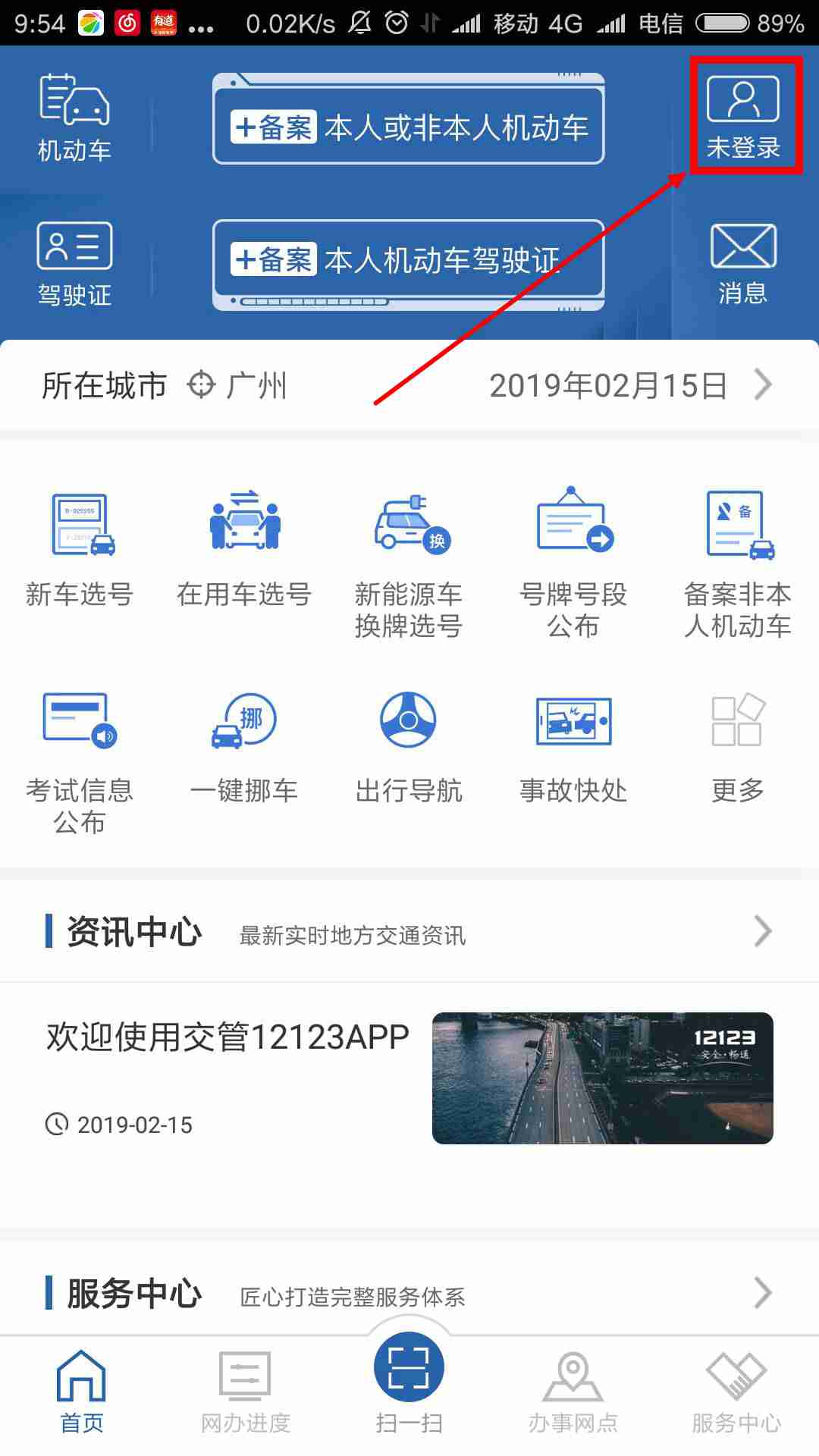Open the date 2019年02月15日 chevron
The width and height of the screenshot is (819, 1456).
[x=763, y=385]
